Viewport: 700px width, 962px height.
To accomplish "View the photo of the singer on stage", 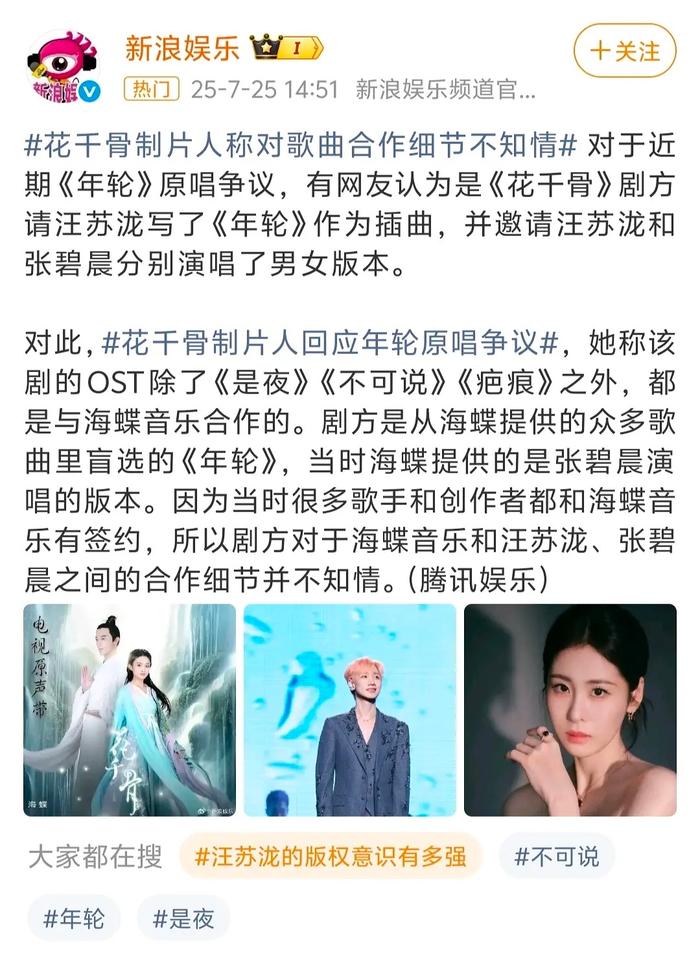I will pos(349,710).
